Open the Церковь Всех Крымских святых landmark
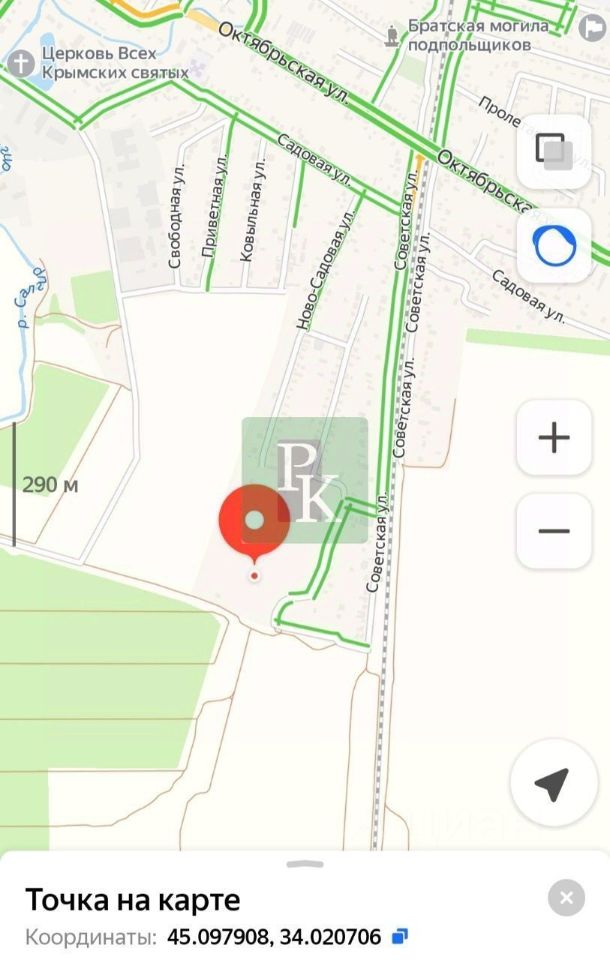Image resolution: width=610 pixels, height=960 pixels. point(20,64)
